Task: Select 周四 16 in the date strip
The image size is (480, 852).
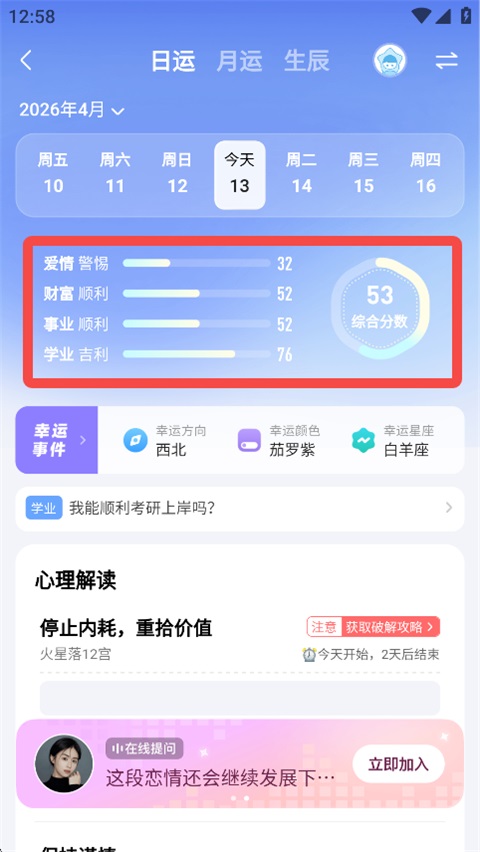Action: [426, 174]
